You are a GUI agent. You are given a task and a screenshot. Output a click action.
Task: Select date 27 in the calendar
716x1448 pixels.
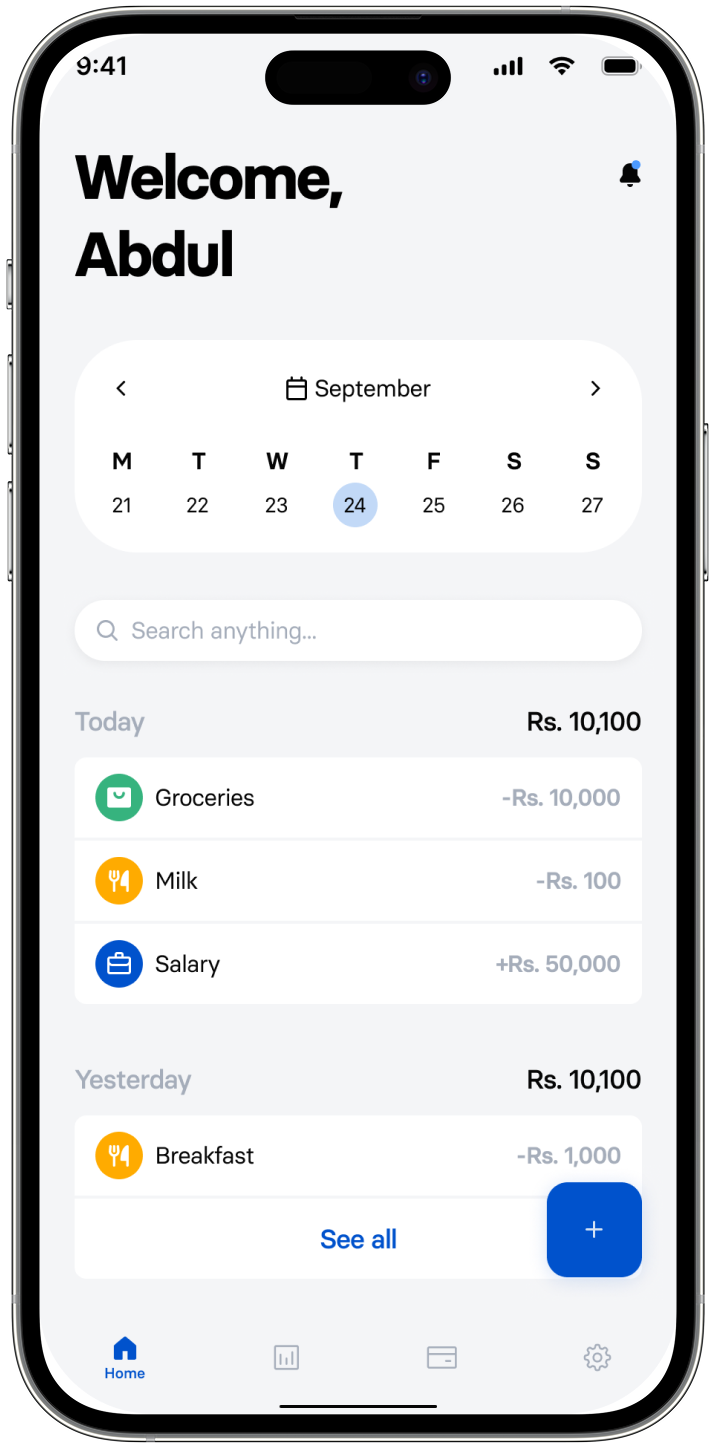(x=592, y=505)
